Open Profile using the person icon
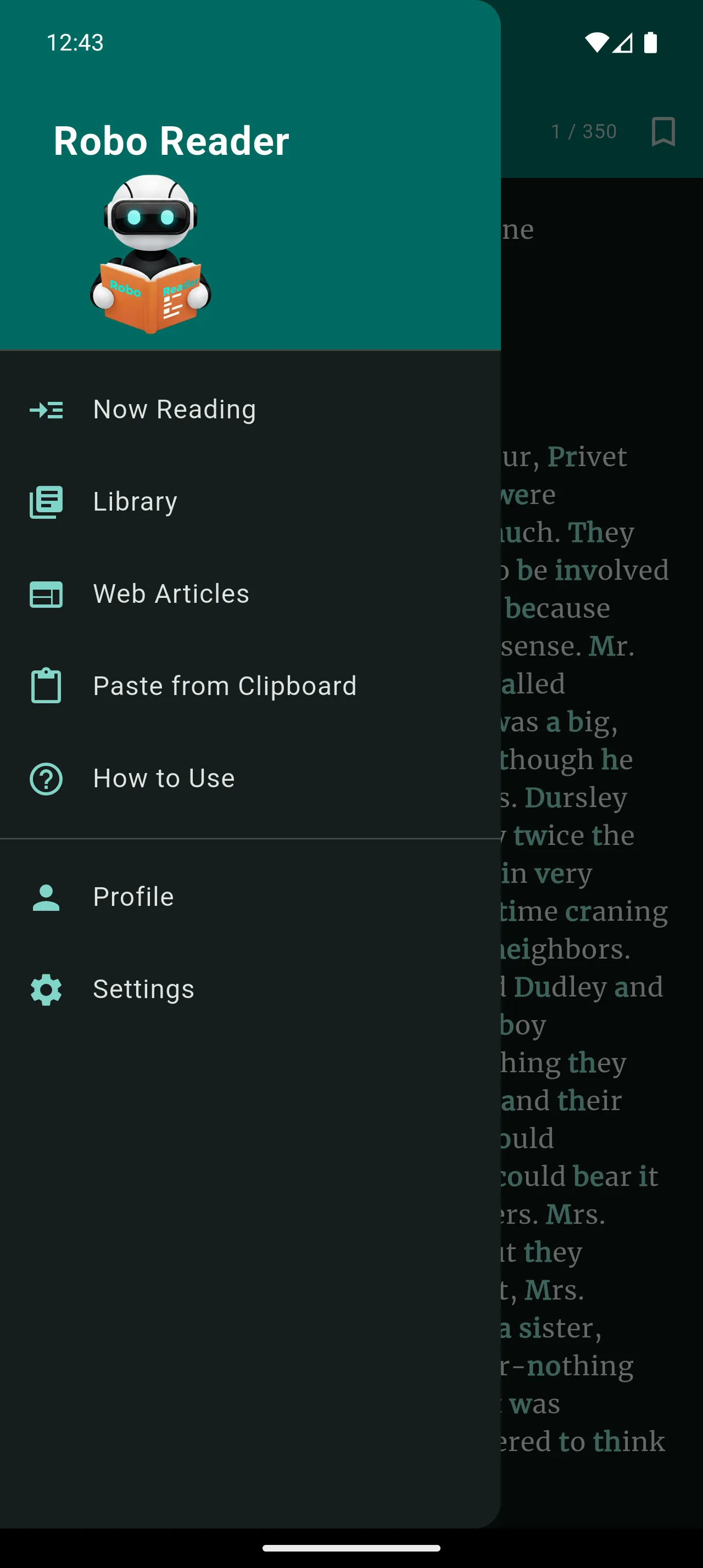The height and width of the screenshot is (1568, 703). click(47, 897)
